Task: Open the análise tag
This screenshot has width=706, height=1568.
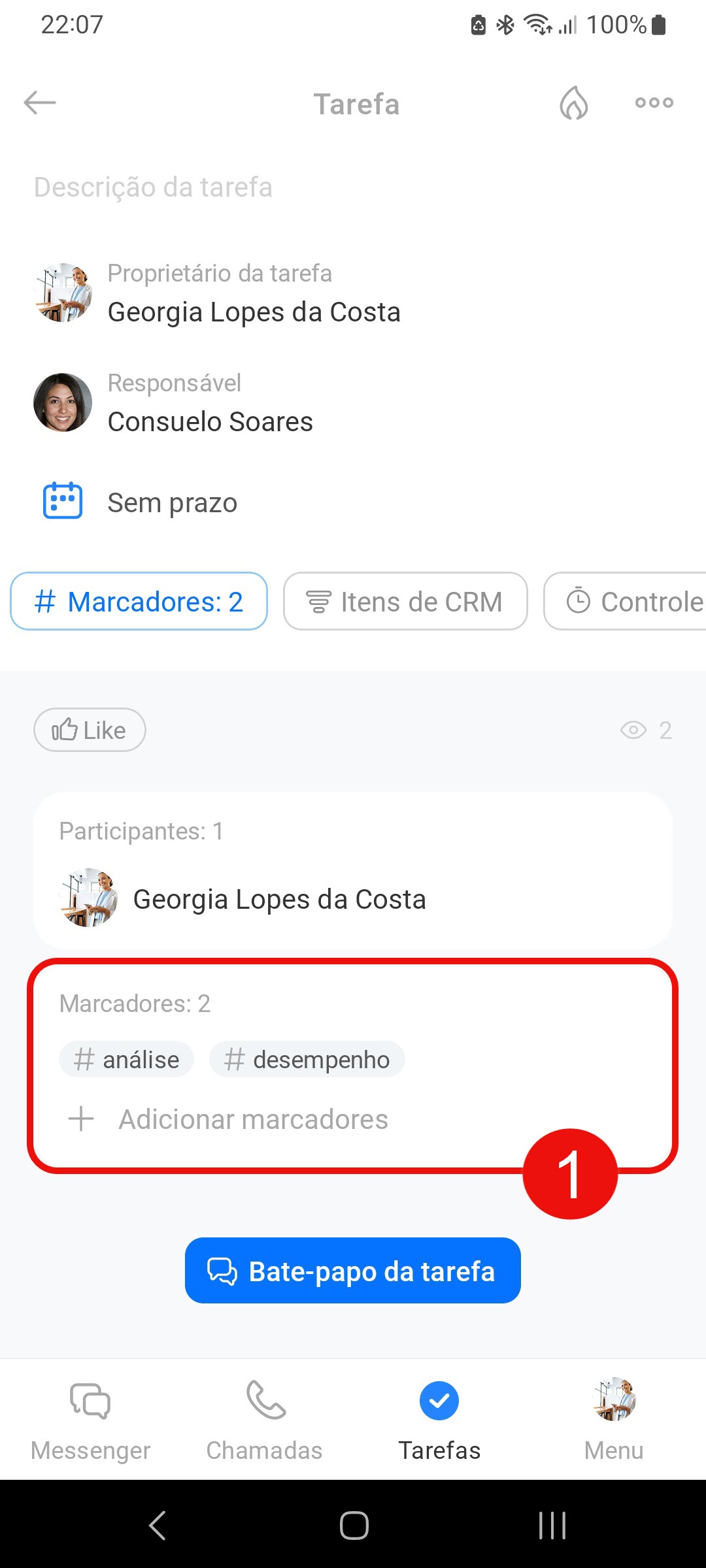Action: click(126, 1059)
